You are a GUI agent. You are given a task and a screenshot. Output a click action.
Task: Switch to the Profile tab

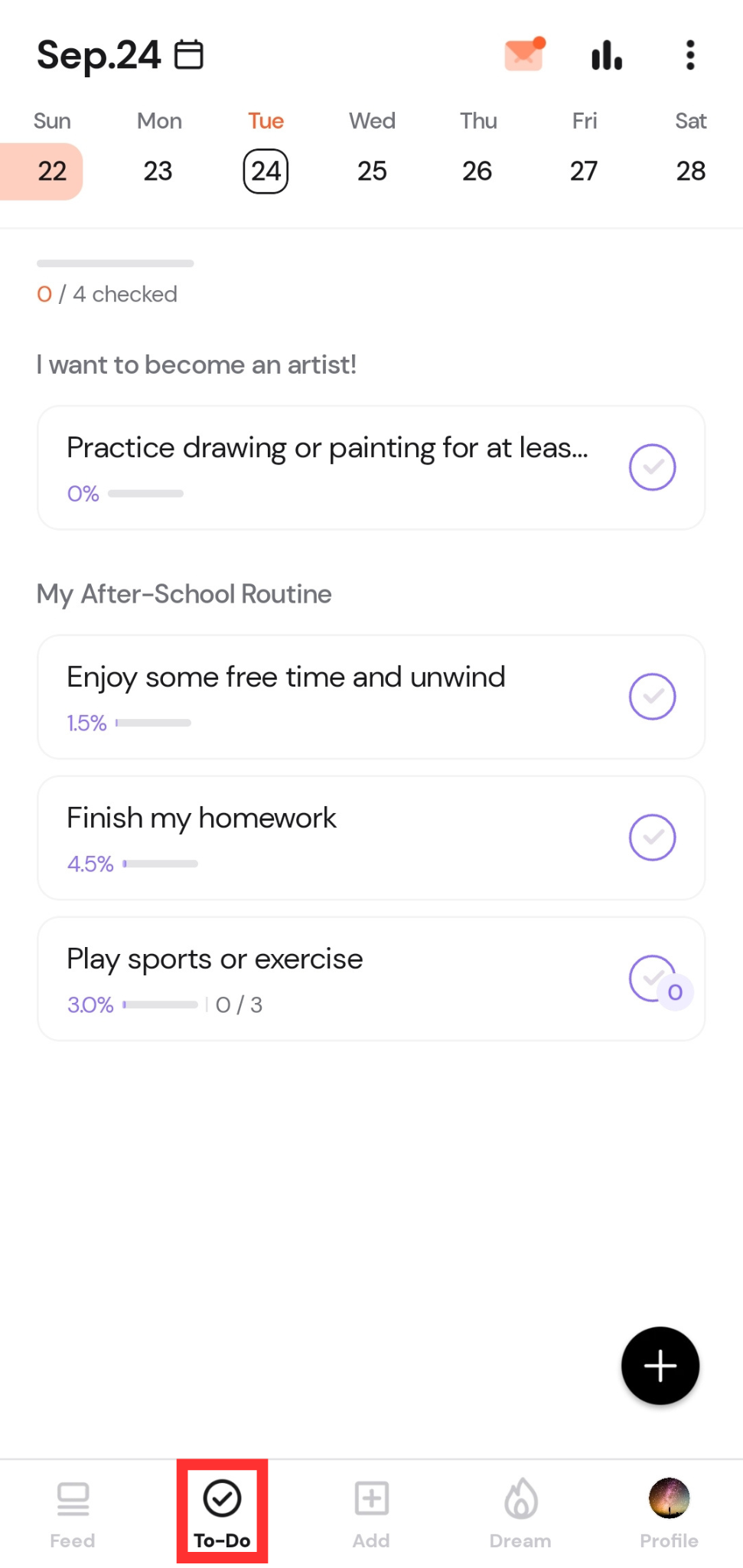(669, 1513)
